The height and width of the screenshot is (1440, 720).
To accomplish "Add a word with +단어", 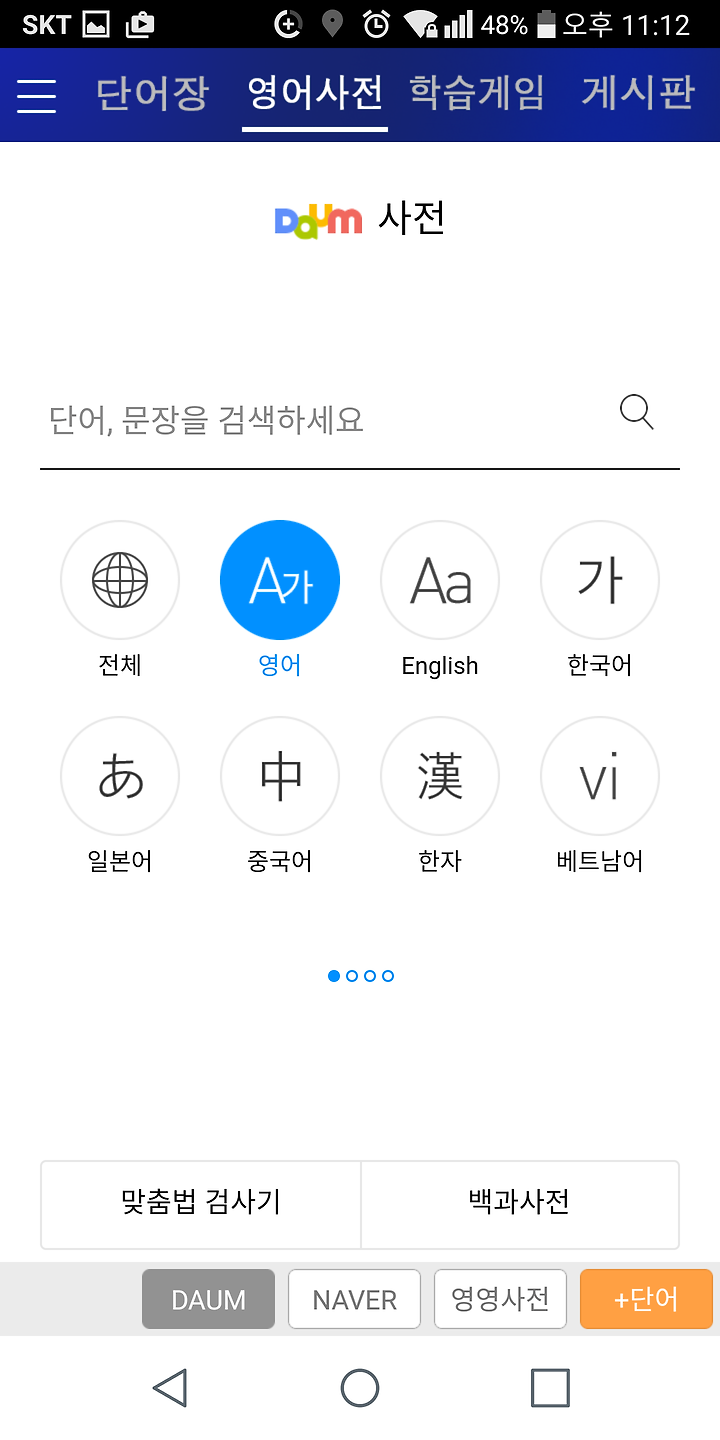I will tap(646, 1299).
